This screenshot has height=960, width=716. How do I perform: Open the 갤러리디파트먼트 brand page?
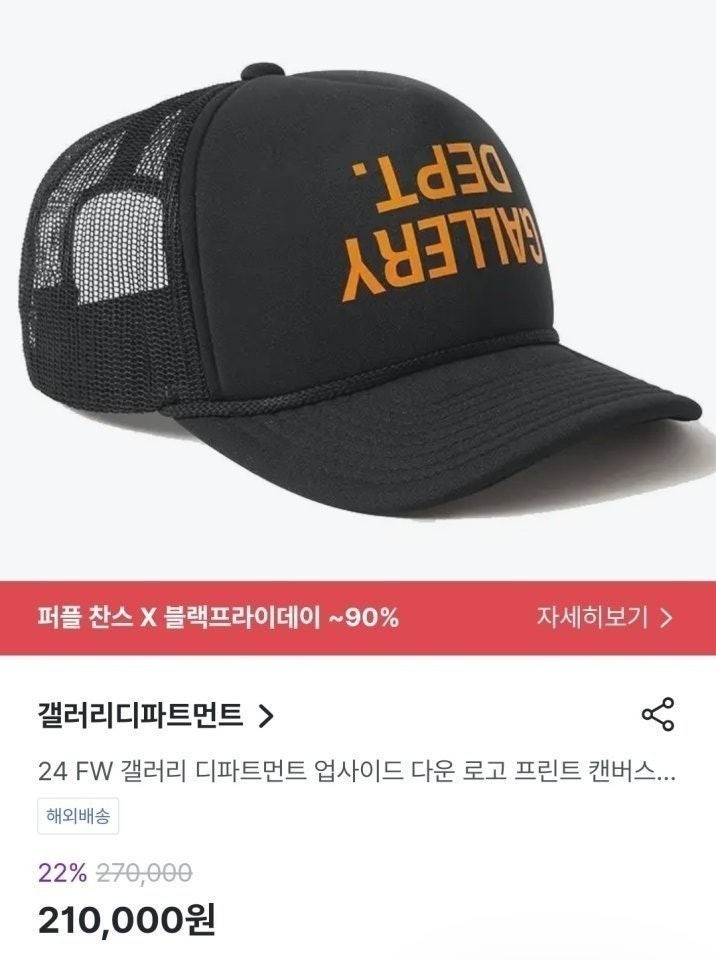point(155,715)
